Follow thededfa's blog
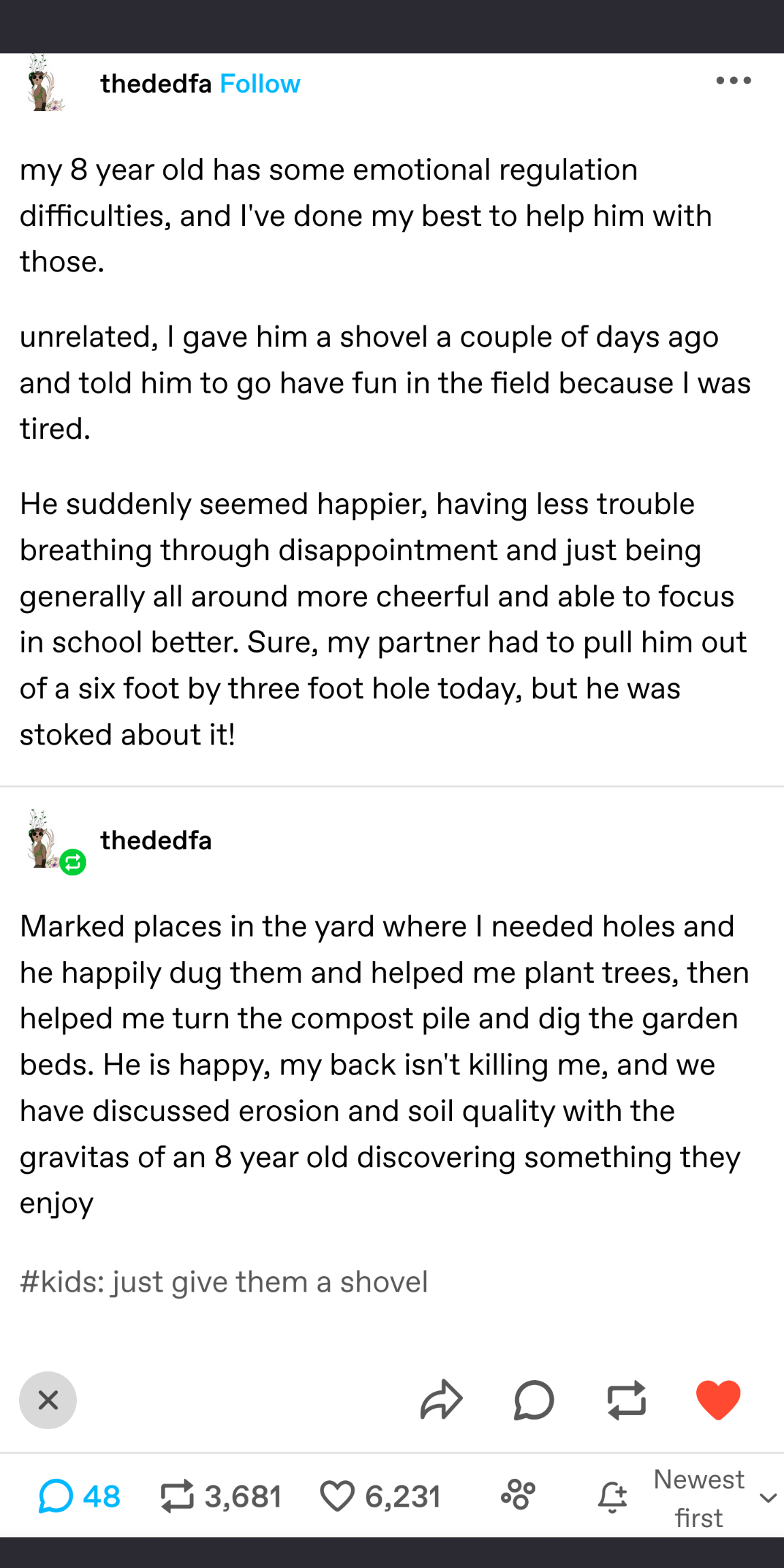The width and height of the screenshot is (784, 1568). coord(260,84)
